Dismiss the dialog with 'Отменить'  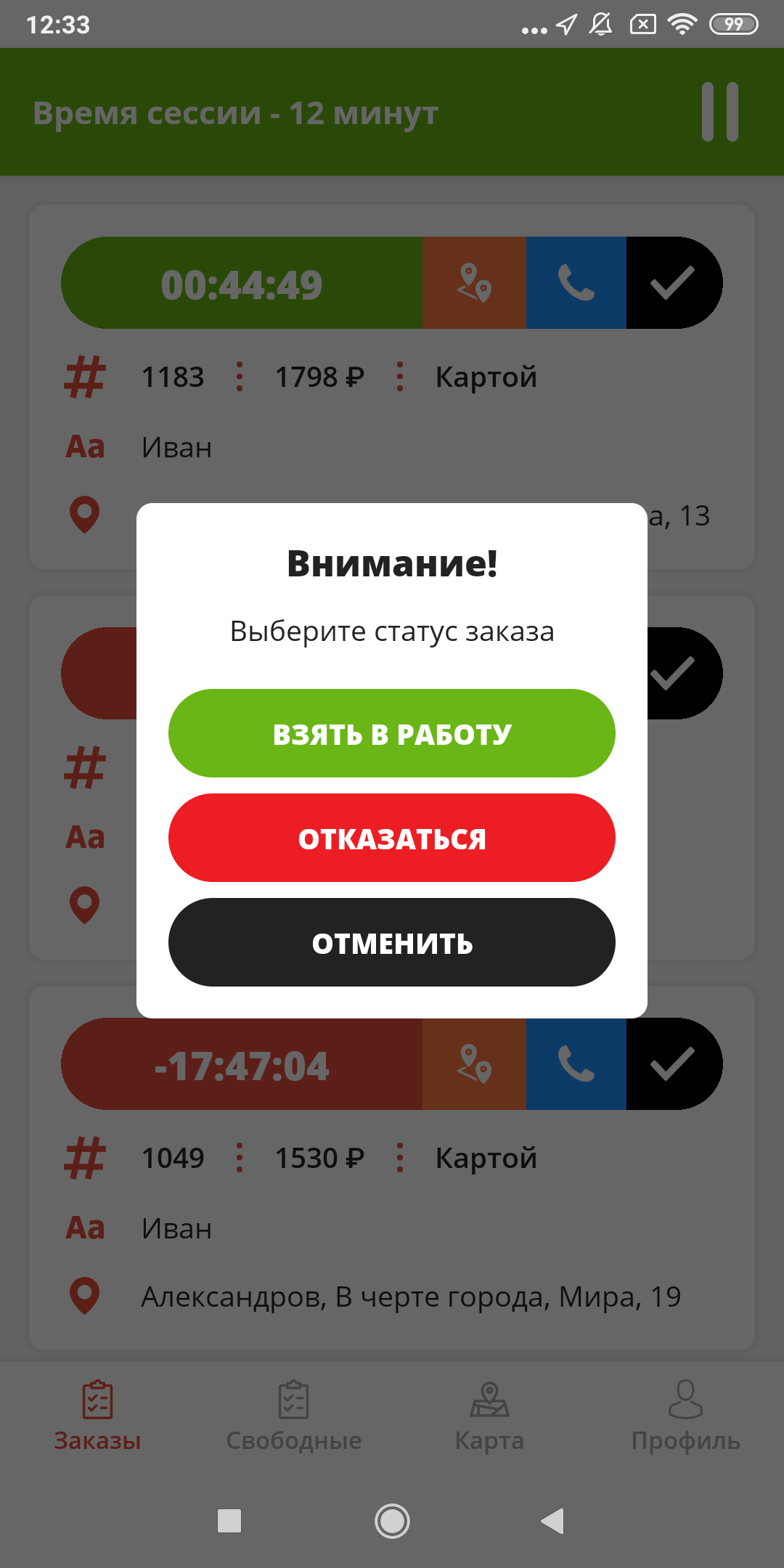pyautogui.click(x=392, y=942)
